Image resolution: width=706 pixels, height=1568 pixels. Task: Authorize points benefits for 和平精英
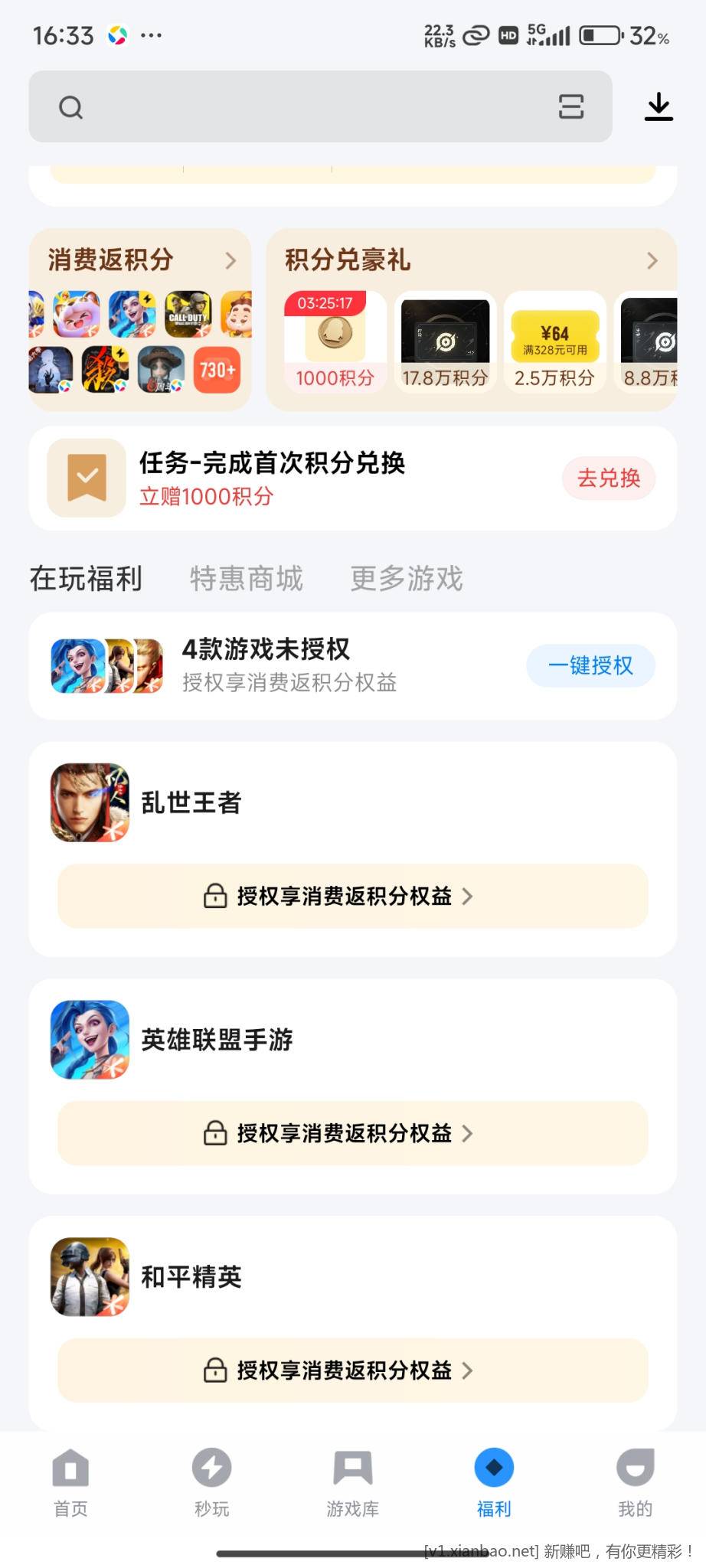352,1370
